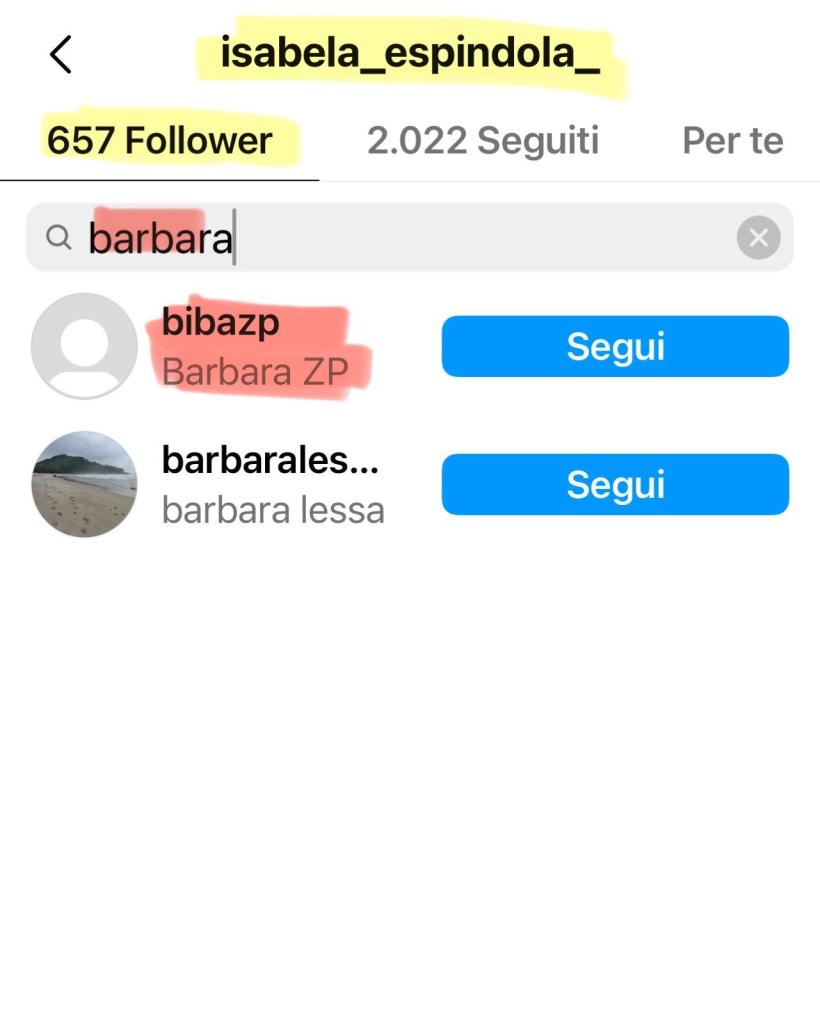Open barbara lessa's profile row
This screenshot has height=1024, width=820.
tap(272, 484)
